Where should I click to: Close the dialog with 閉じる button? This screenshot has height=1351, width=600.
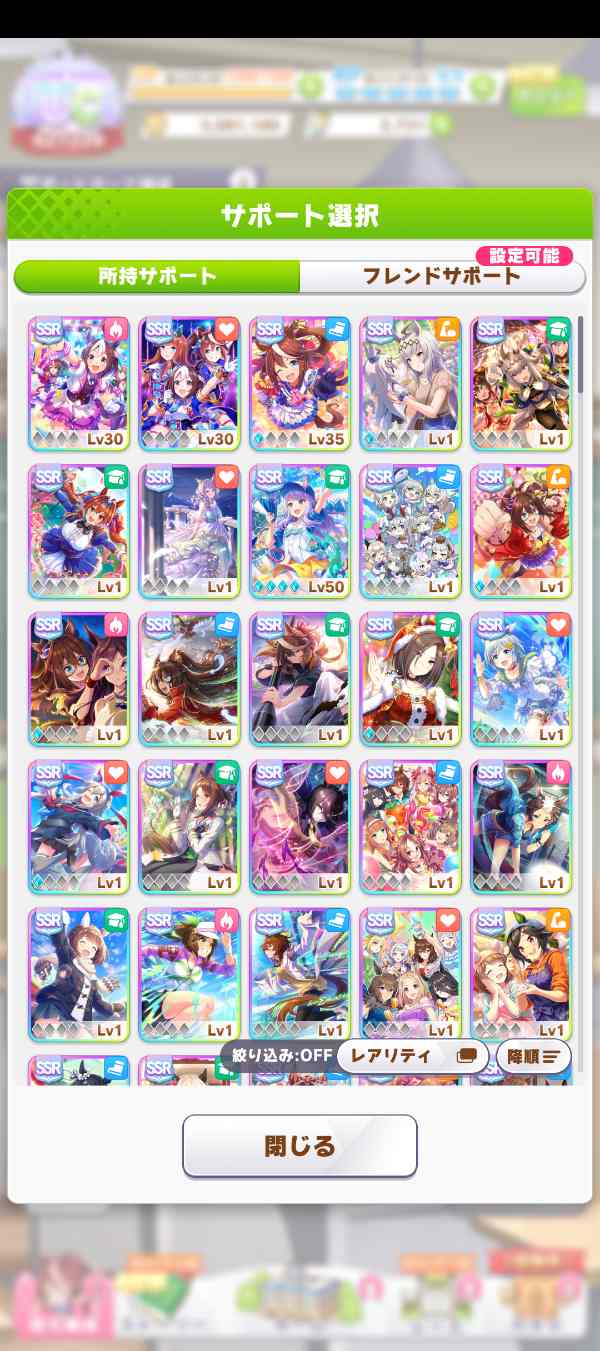tap(299, 1146)
